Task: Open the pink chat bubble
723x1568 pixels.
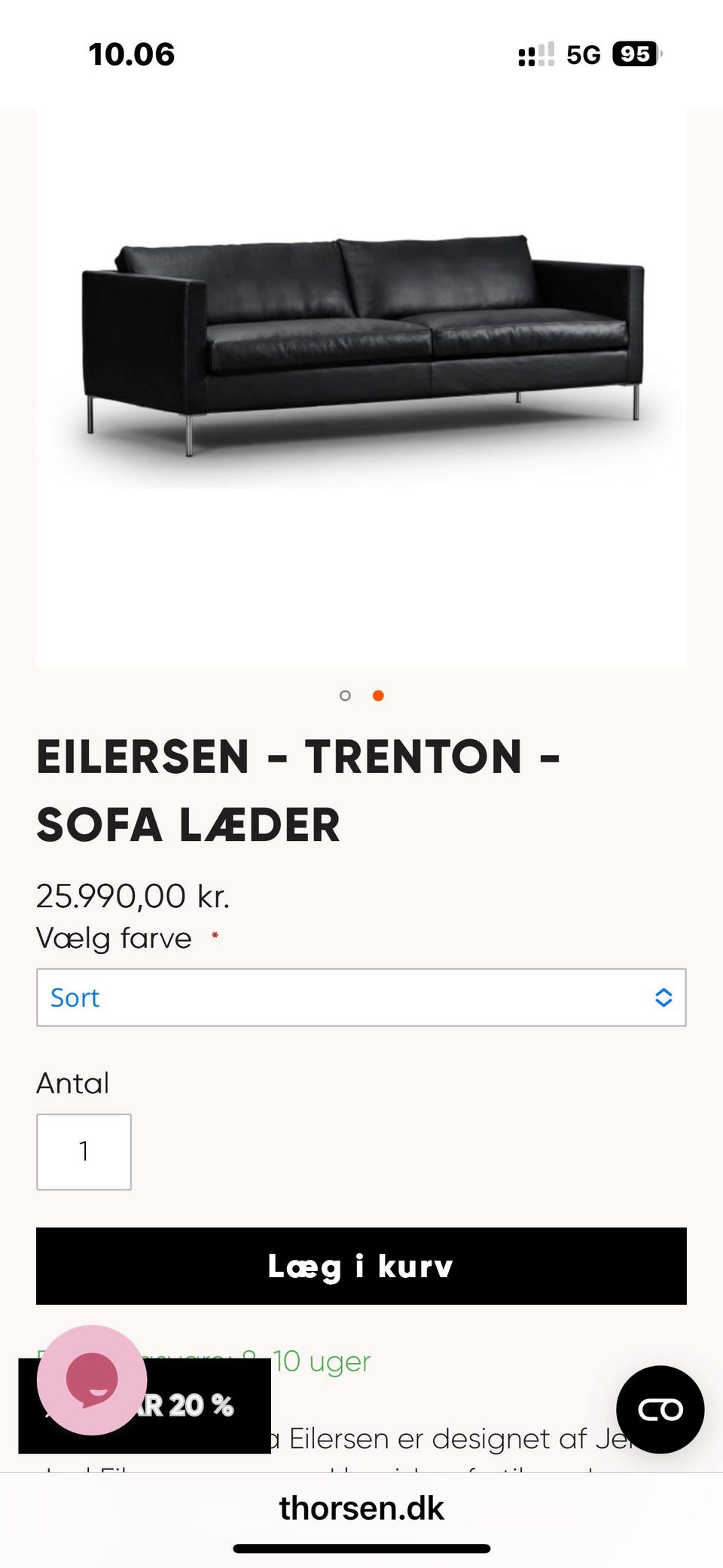Action: [92, 1380]
